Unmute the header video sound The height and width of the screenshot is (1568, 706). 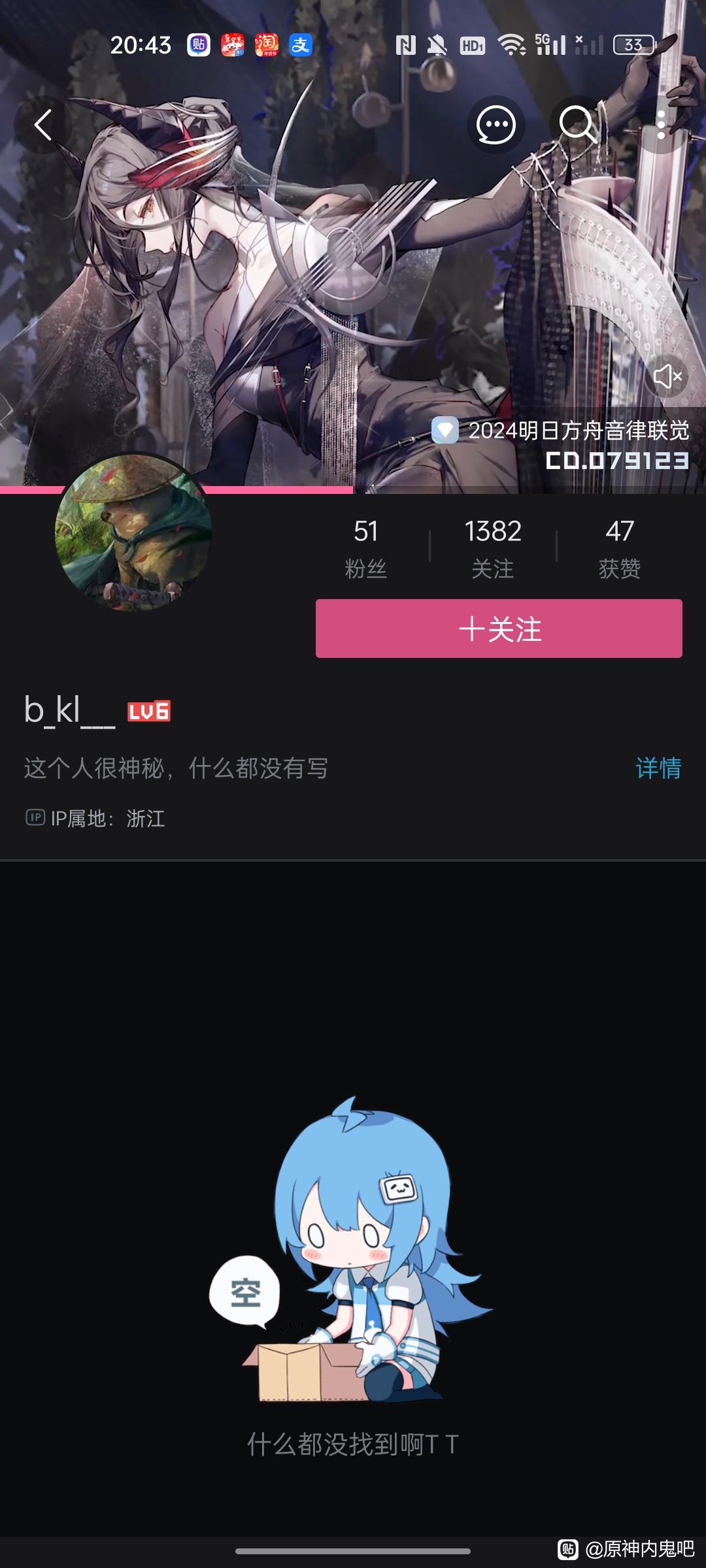tap(667, 376)
